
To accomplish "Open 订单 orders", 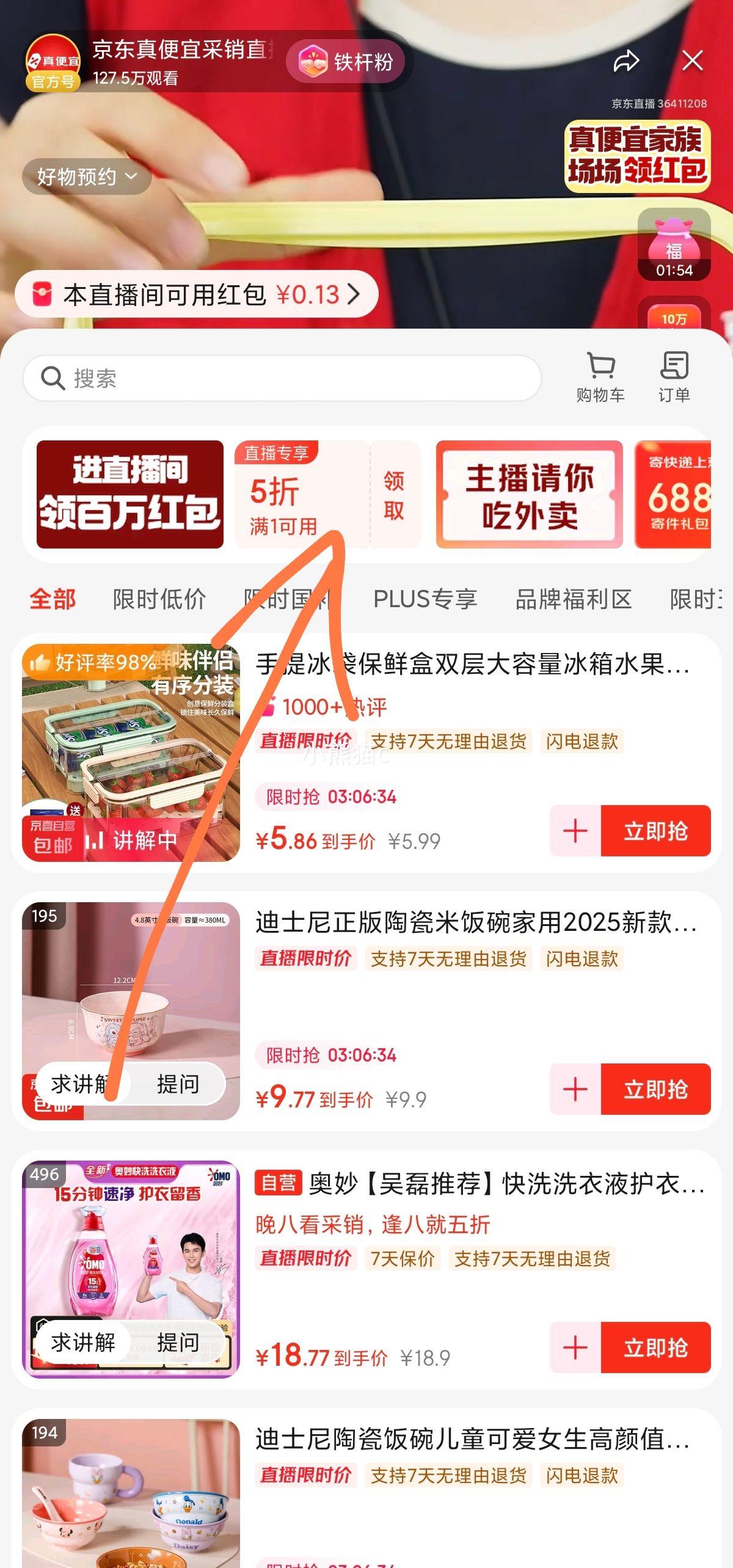I will tap(674, 377).
